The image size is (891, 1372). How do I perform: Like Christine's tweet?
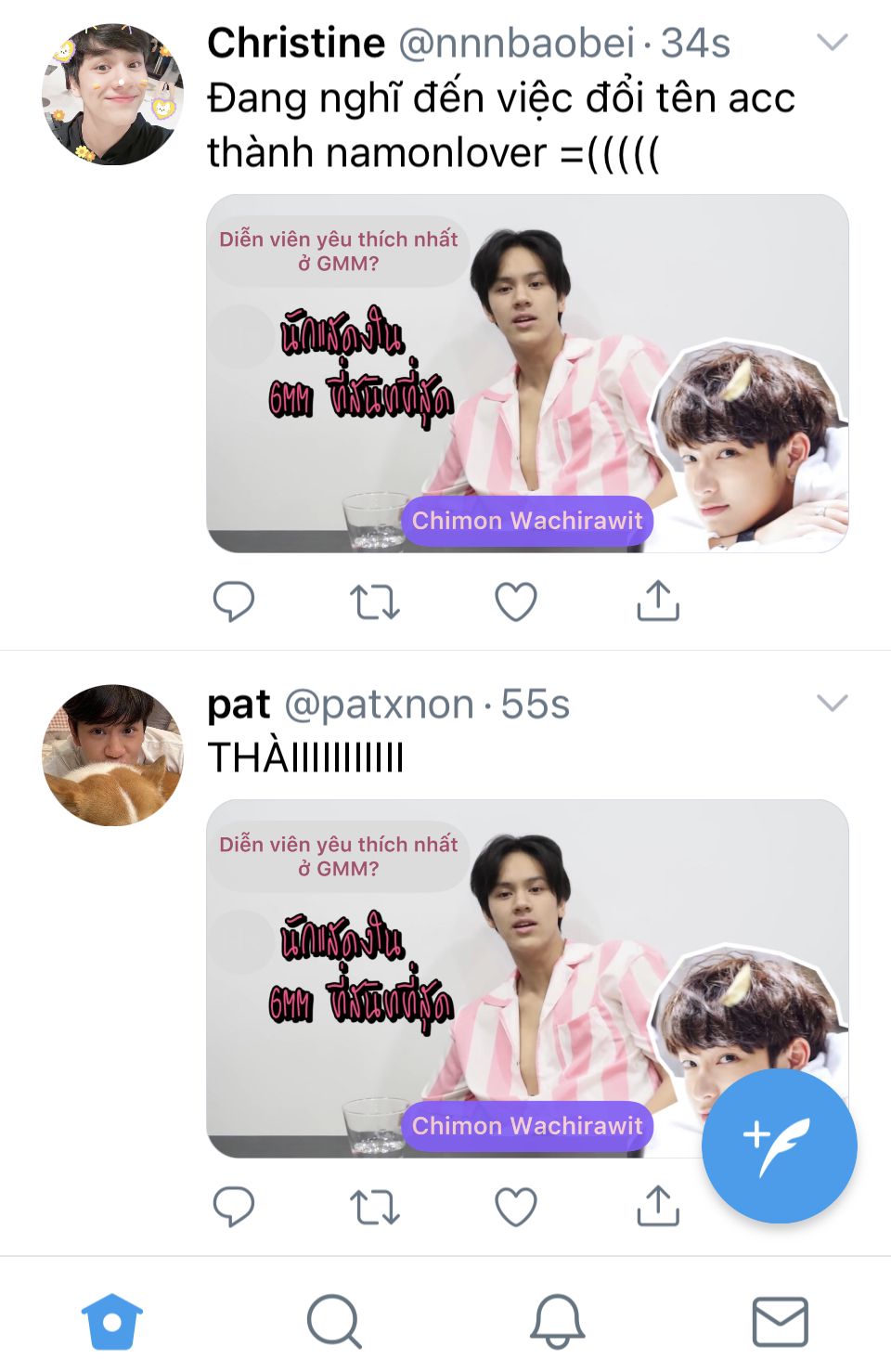coord(516,602)
